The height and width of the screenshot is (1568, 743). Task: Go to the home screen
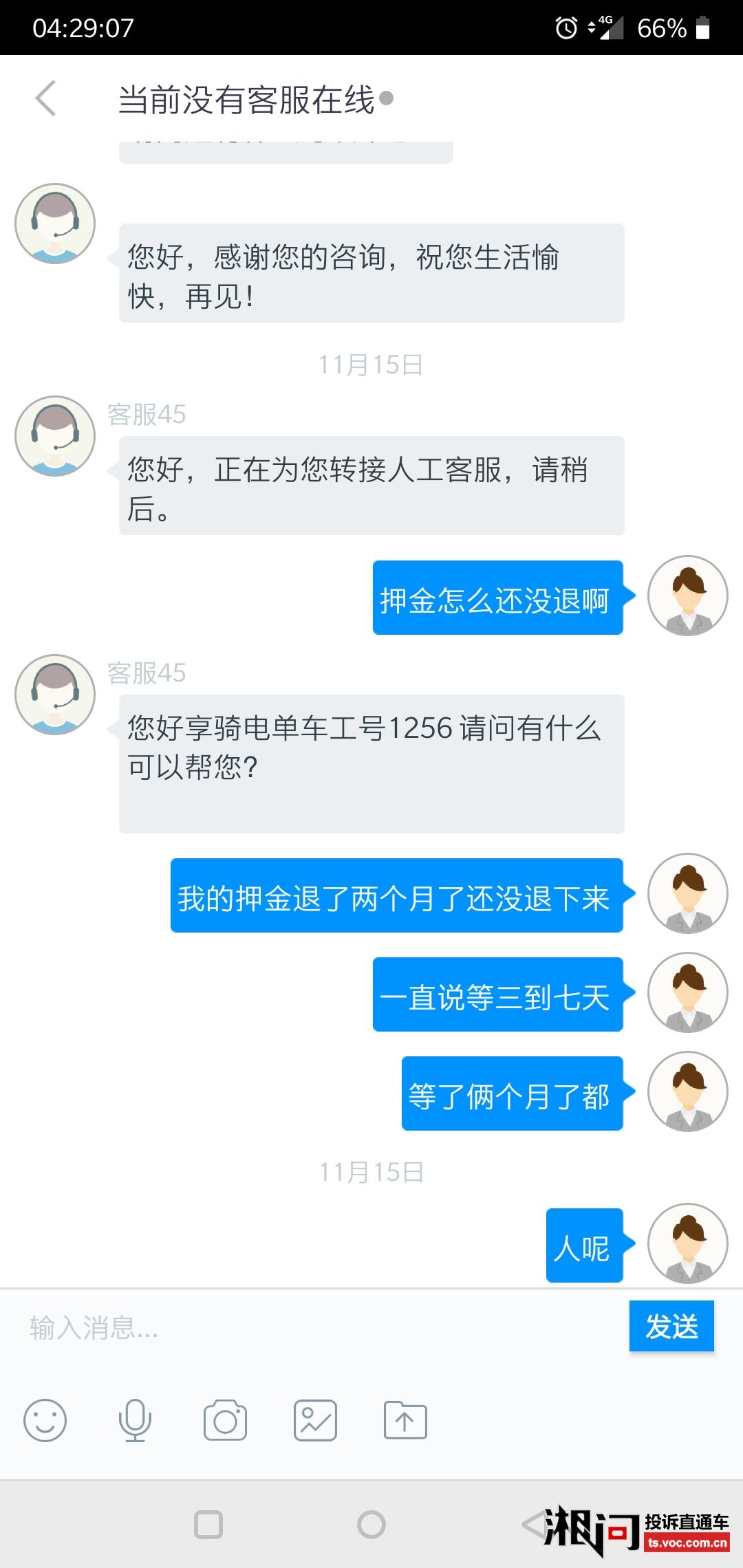[x=371, y=1525]
